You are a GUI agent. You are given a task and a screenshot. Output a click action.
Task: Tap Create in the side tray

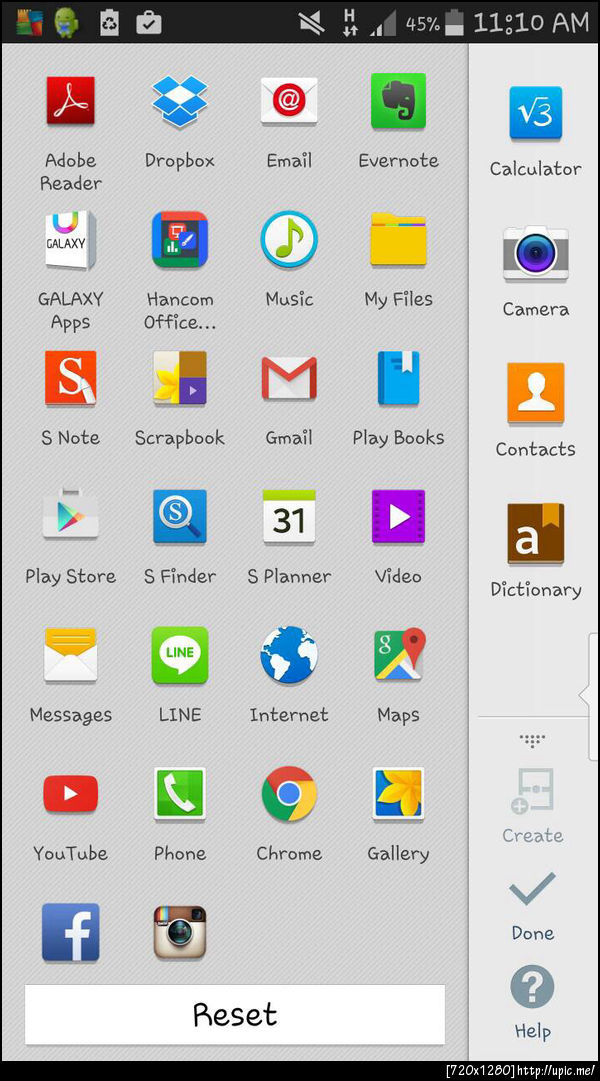[532, 805]
